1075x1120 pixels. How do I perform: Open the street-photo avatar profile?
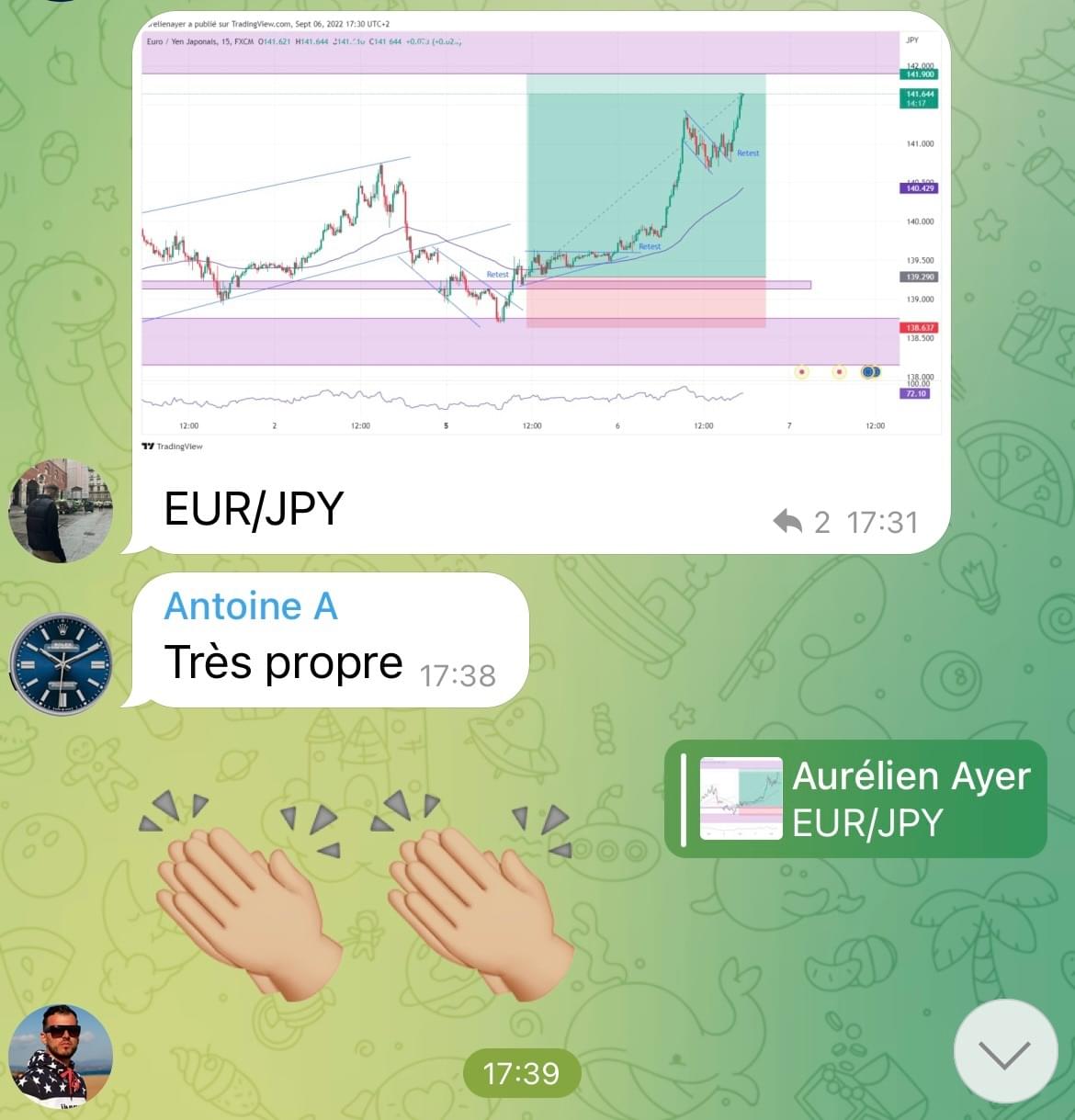(x=61, y=510)
